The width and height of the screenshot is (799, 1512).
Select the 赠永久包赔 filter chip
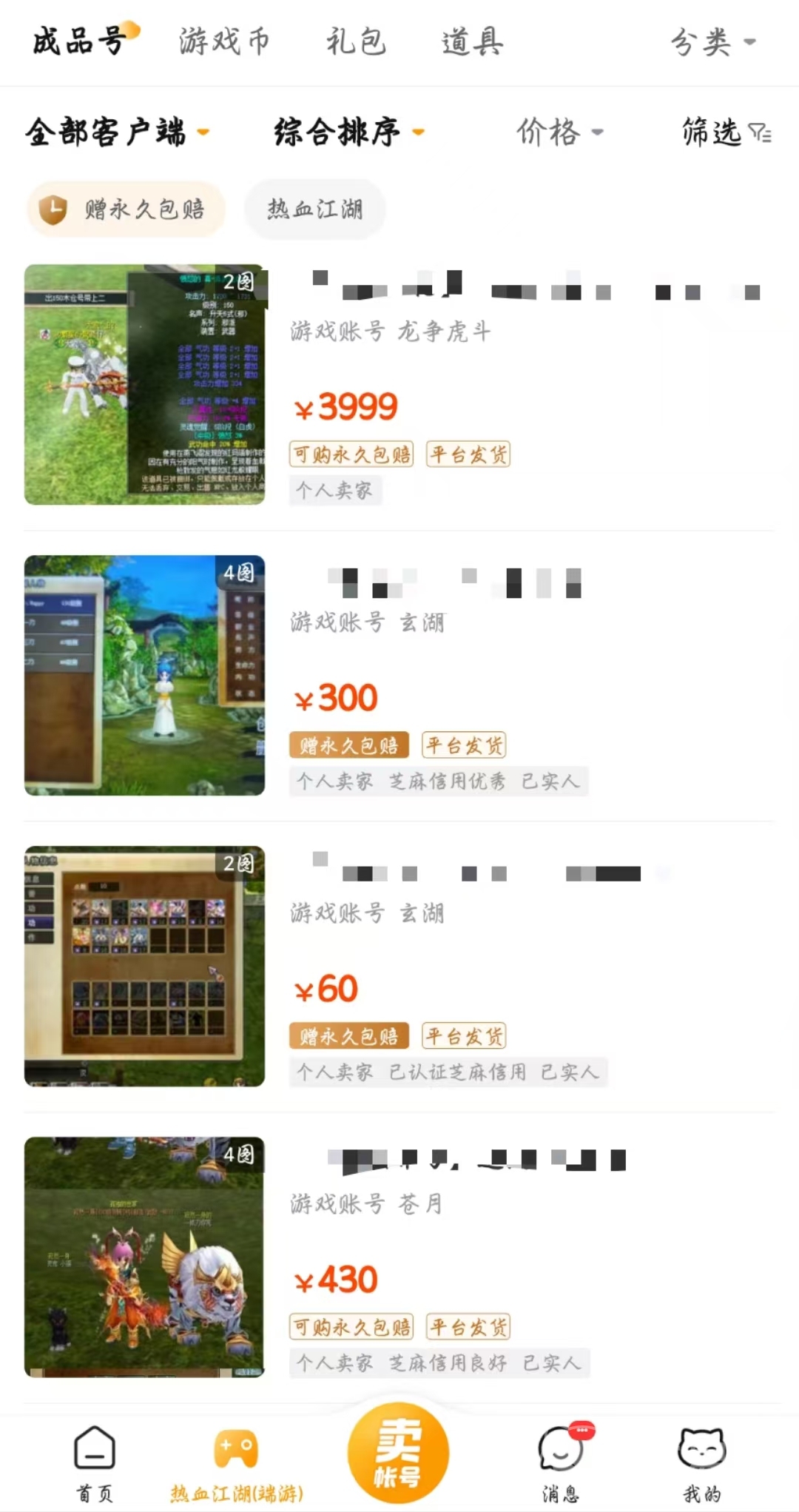pyautogui.click(x=126, y=209)
